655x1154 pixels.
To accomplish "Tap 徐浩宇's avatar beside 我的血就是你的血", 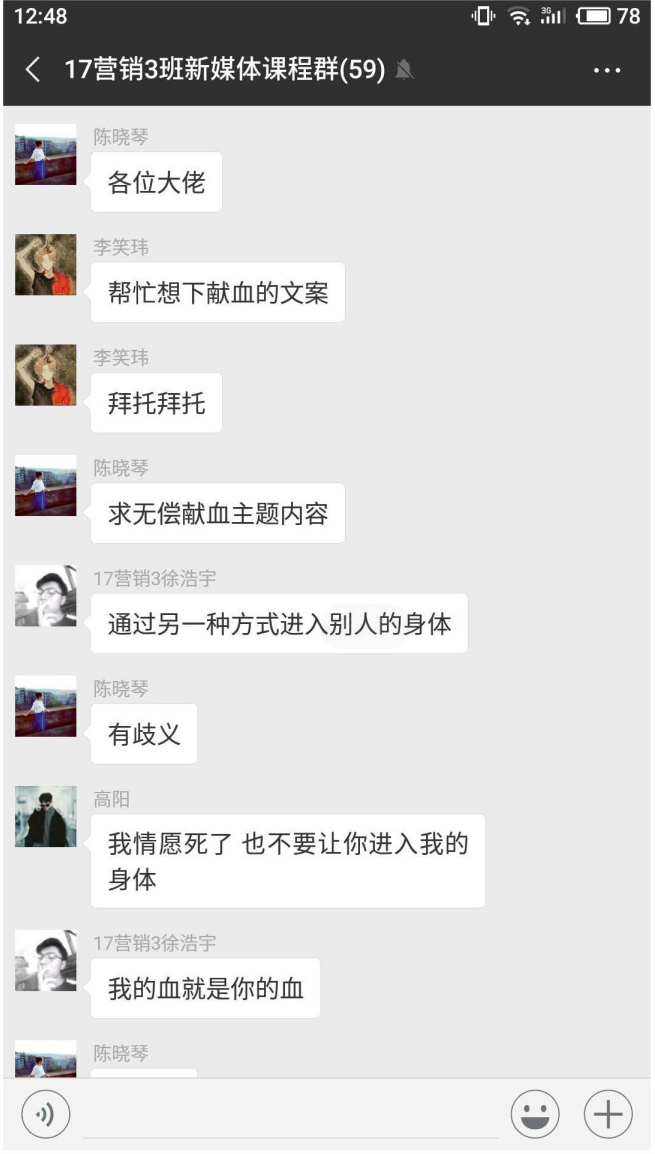I will [x=46, y=960].
